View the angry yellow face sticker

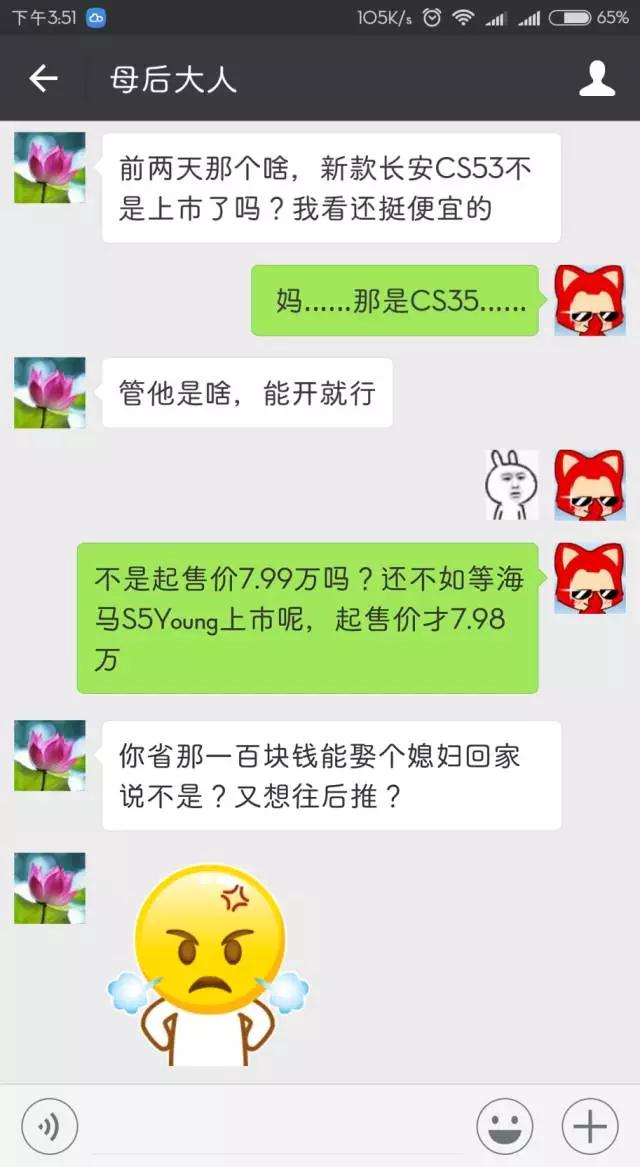click(208, 962)
